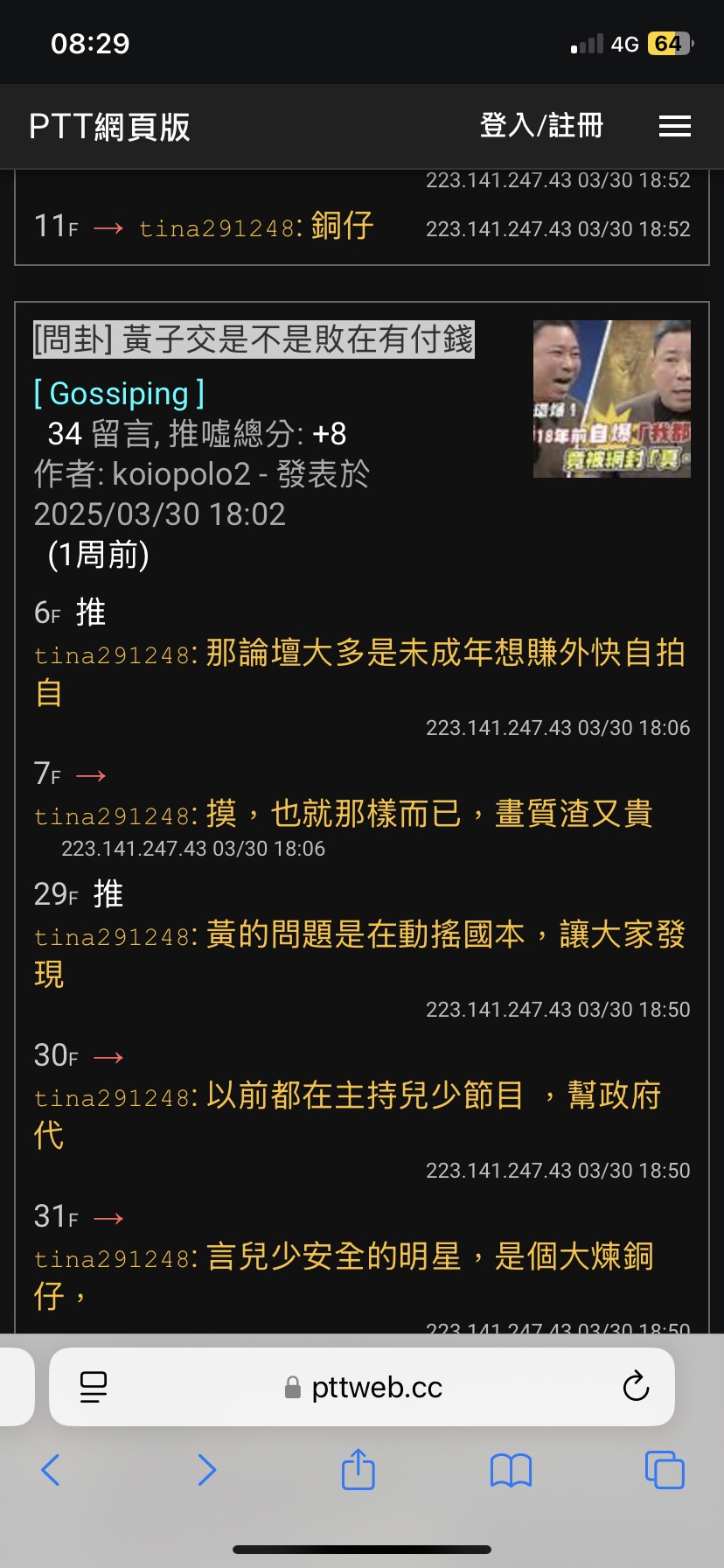Open the Gossiping board link
Screen dimensions: 724x1568
click(x=119, y=394)
